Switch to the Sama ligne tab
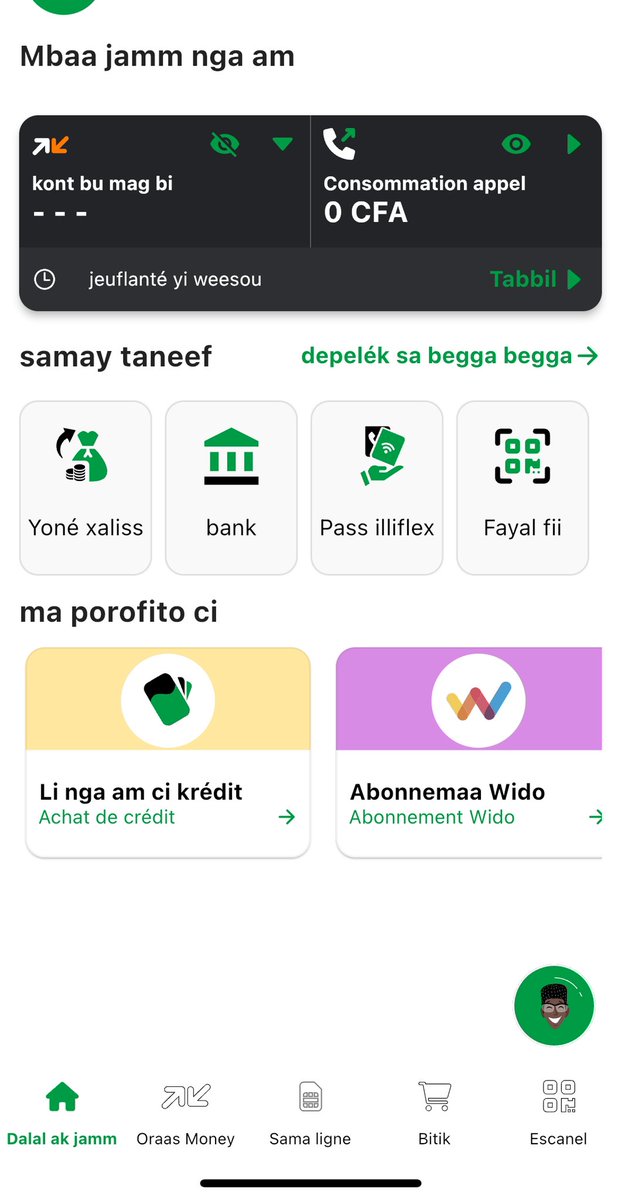 (310, 1112)
